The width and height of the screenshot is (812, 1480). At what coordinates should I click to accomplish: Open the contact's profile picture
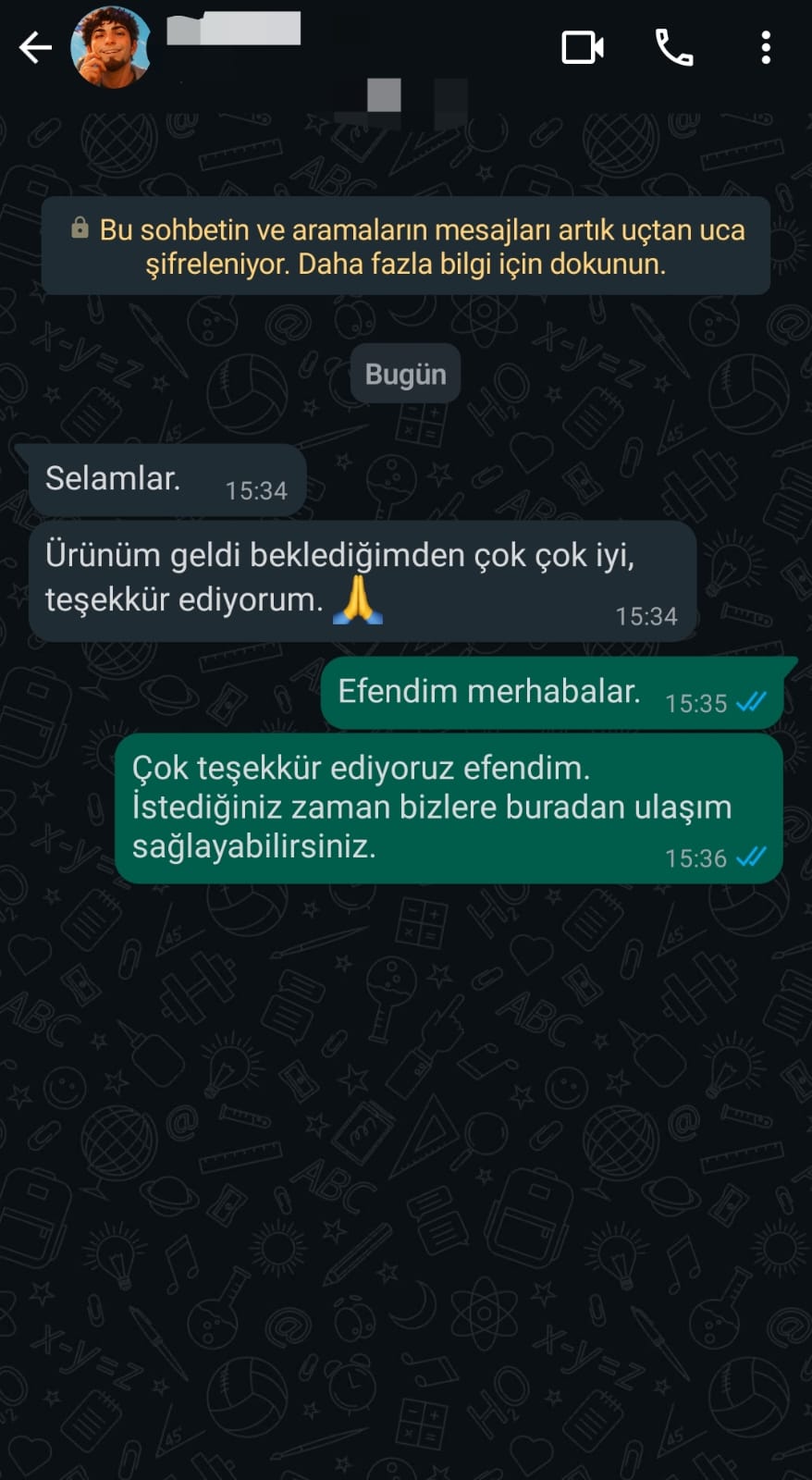pos(111,47)
